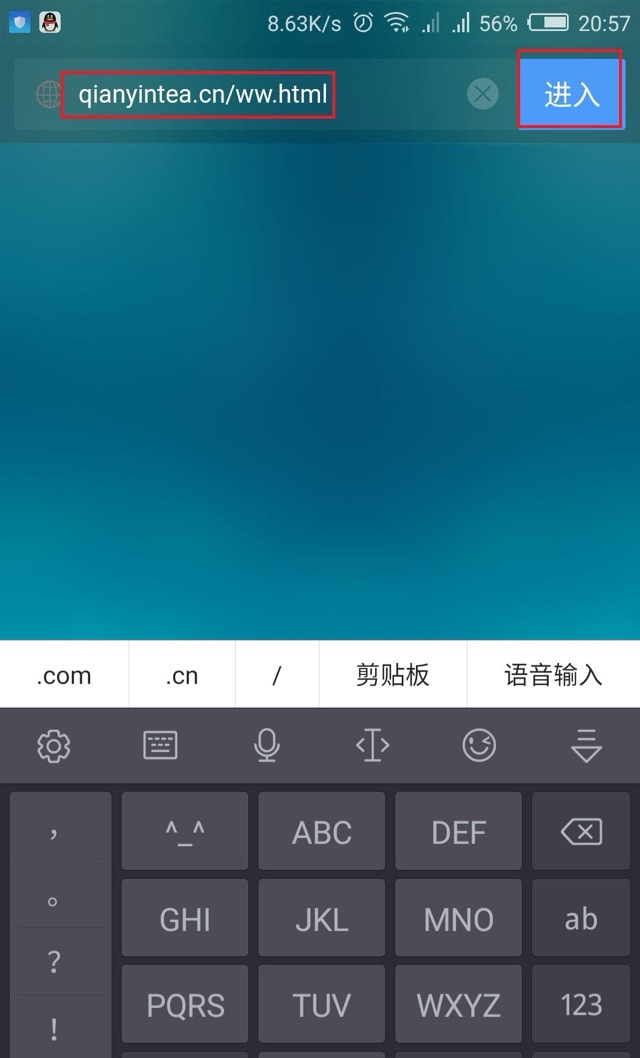Image resolution: width=640 pixels, height=1058 pixels.
Task: Tap the PQRS key
Action: coord(185,1004)
